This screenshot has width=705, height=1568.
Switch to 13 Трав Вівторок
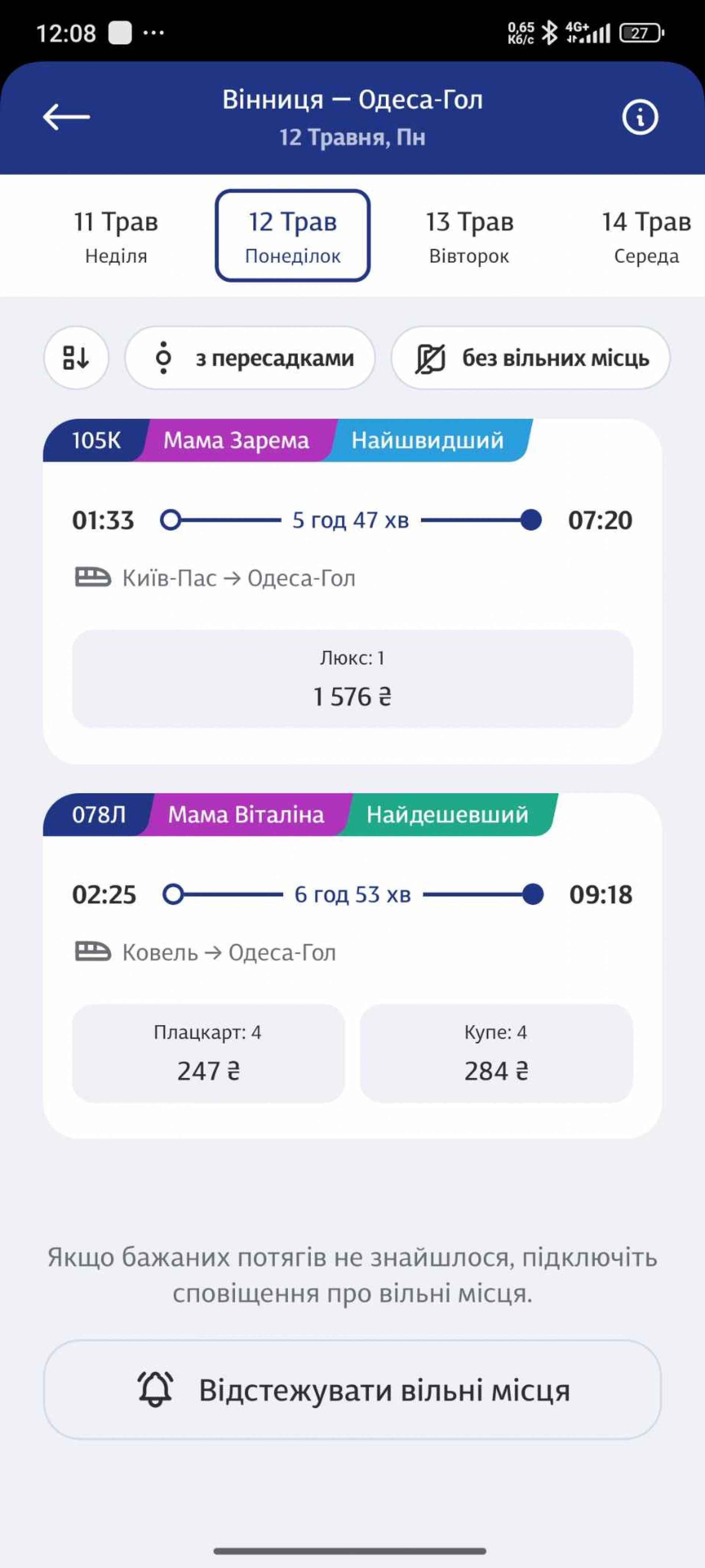(x=469, y=236)
